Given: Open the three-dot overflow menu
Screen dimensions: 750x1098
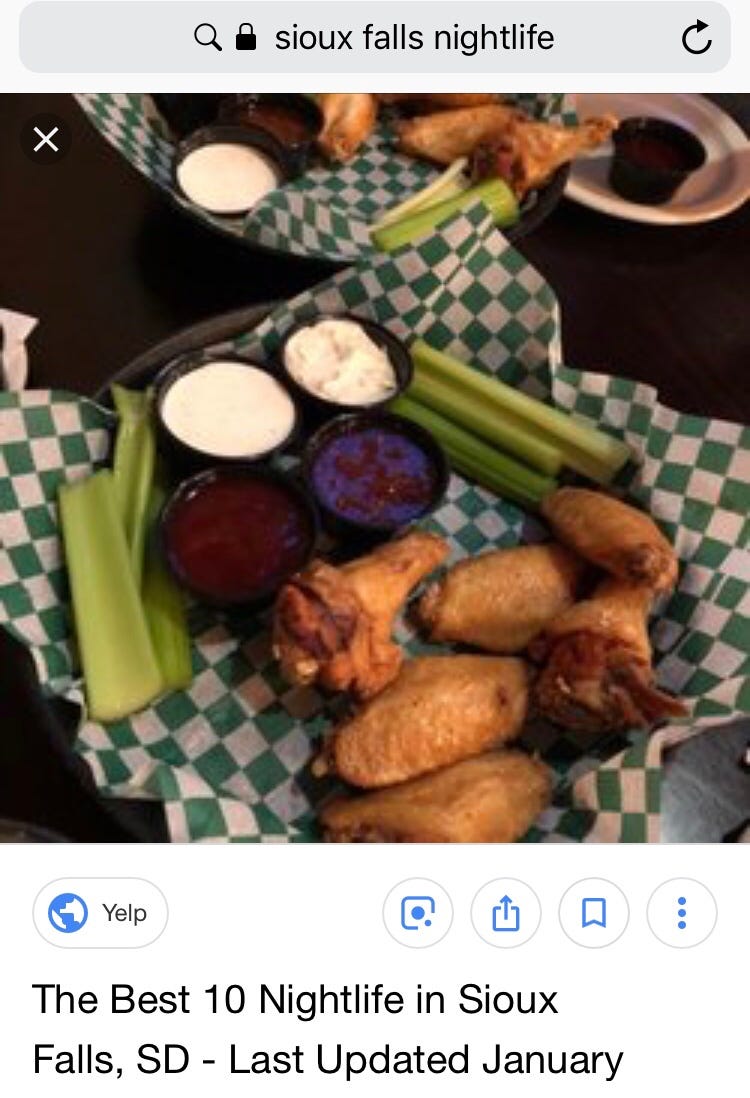Looking at the screenshot, I should coord(682,912).
